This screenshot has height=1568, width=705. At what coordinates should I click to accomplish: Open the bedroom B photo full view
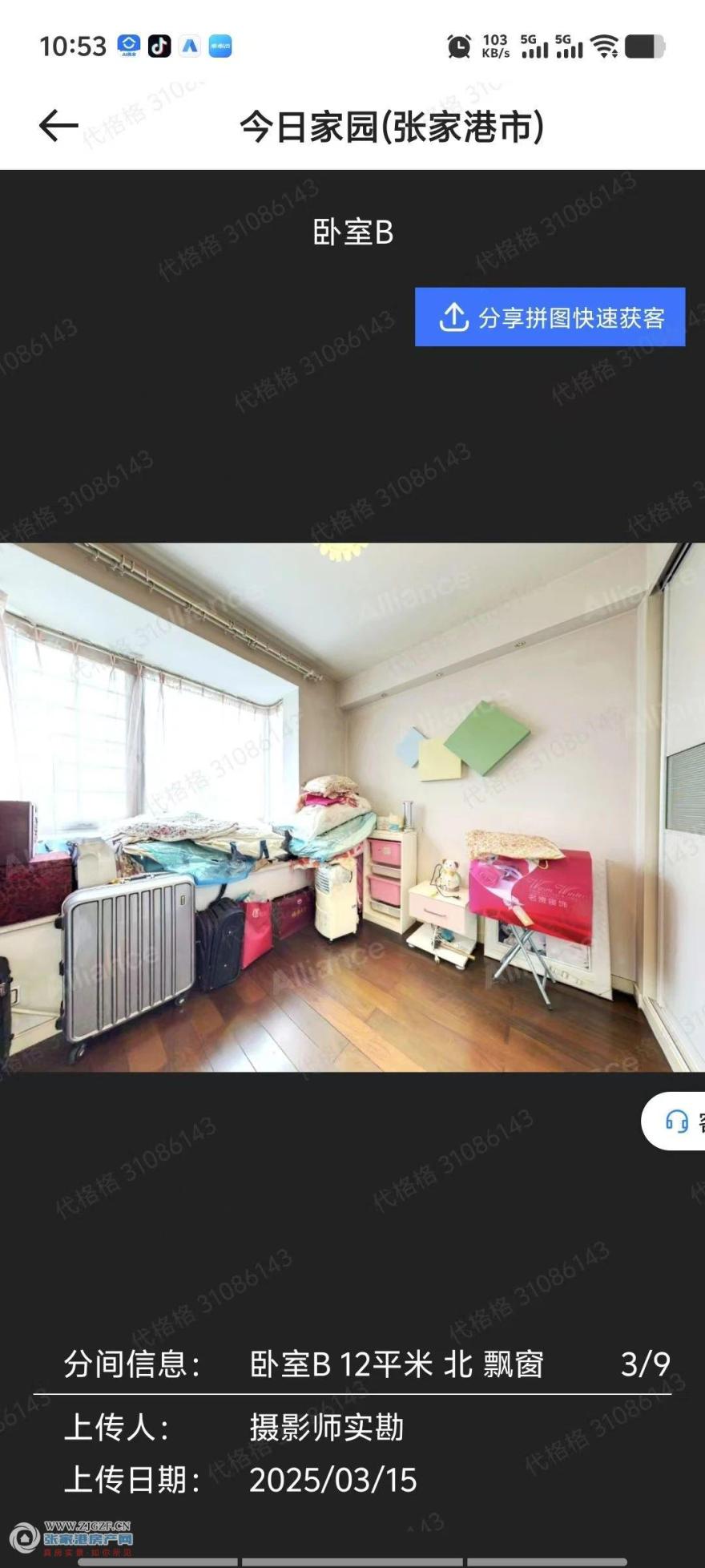click(x=352, y=806)
